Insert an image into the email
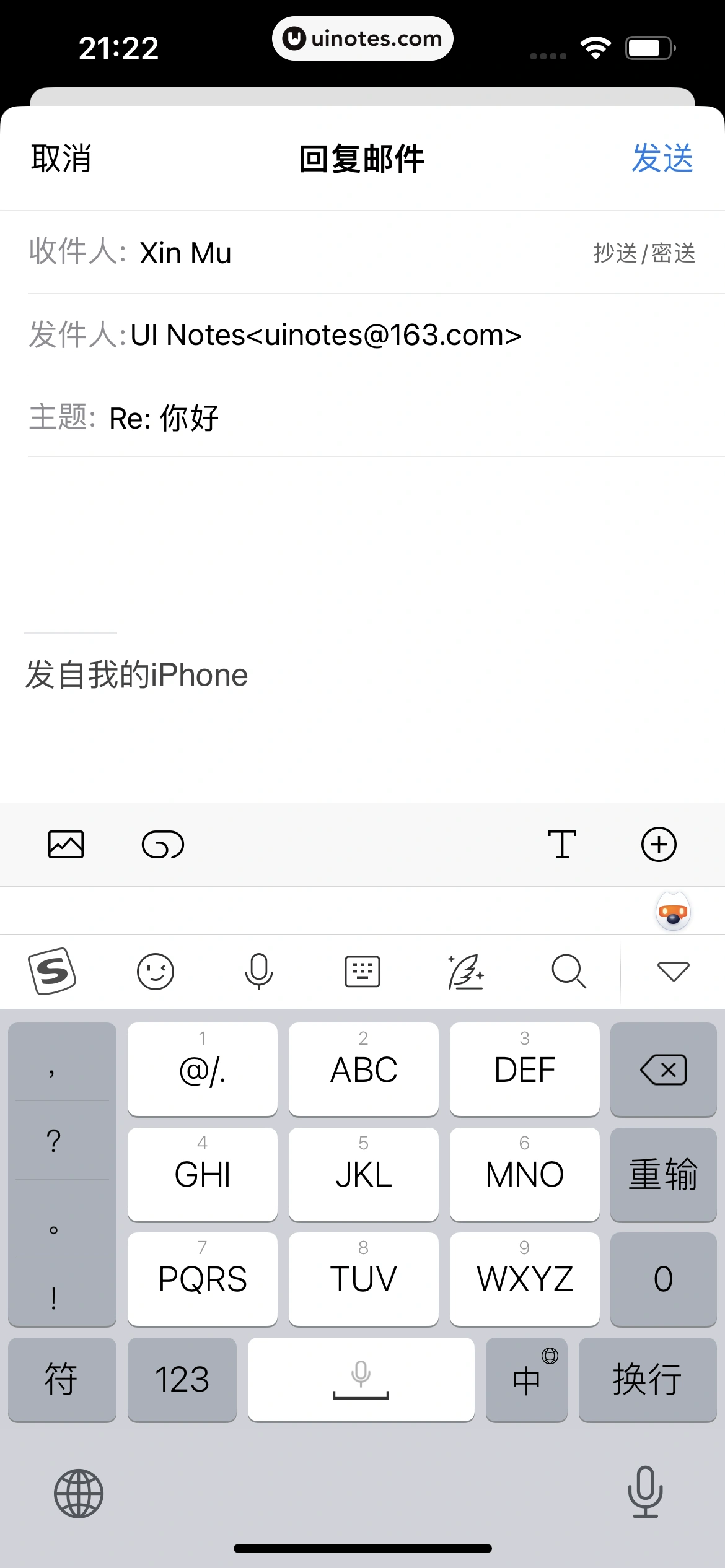 point(66,843)
